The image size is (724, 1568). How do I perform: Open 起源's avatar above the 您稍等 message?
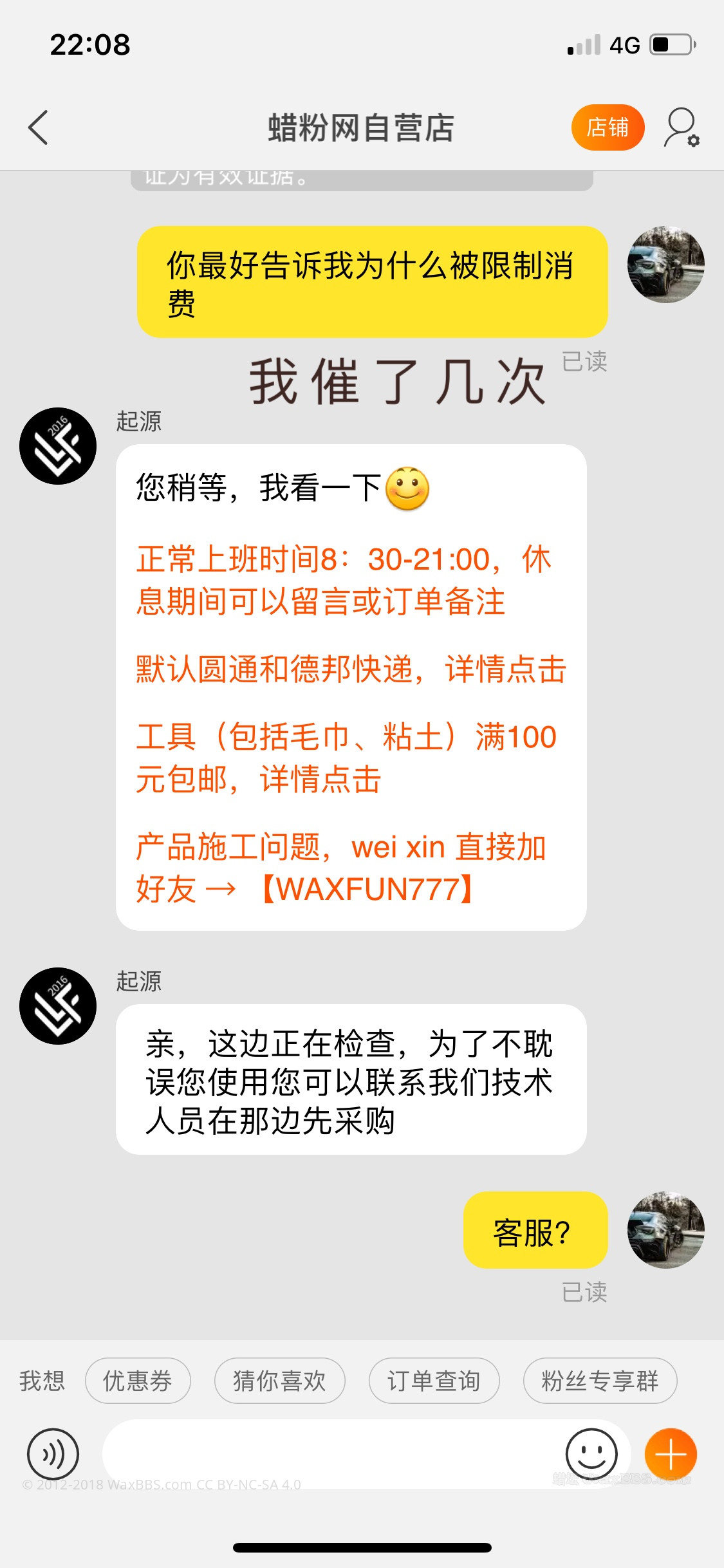pos(58,446)
